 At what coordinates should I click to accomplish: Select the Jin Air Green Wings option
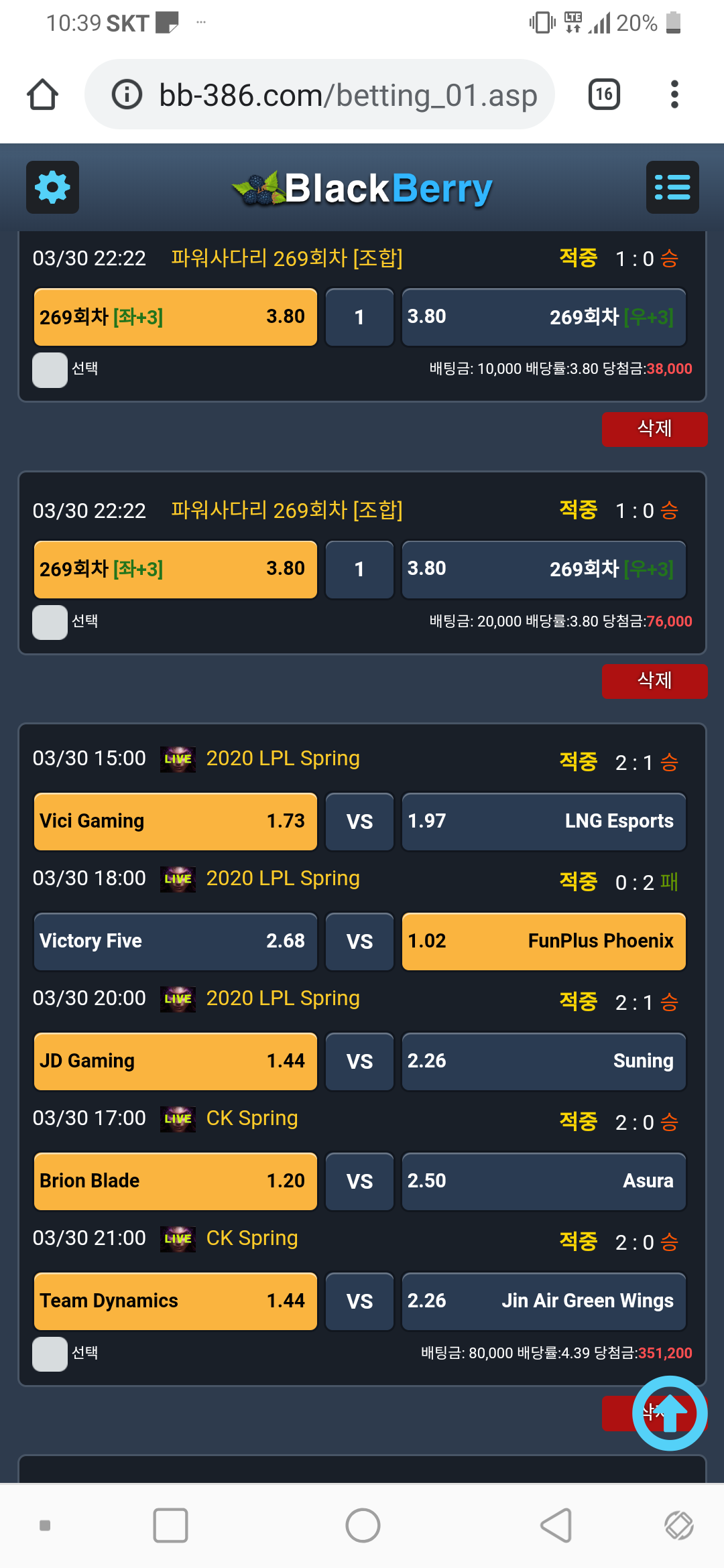(544, 1301)
